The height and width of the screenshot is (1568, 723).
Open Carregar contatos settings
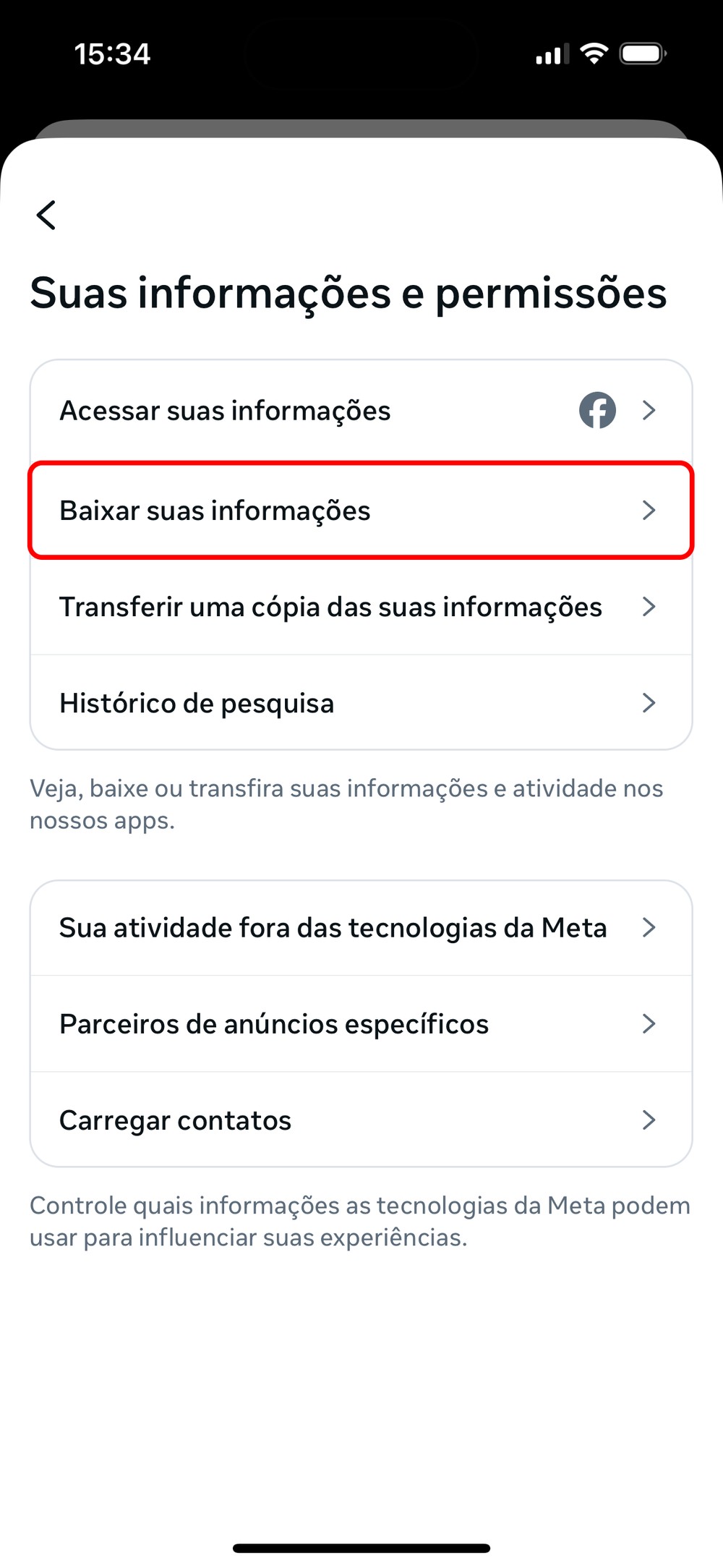pyautogui.click(x=360, y=1120)
